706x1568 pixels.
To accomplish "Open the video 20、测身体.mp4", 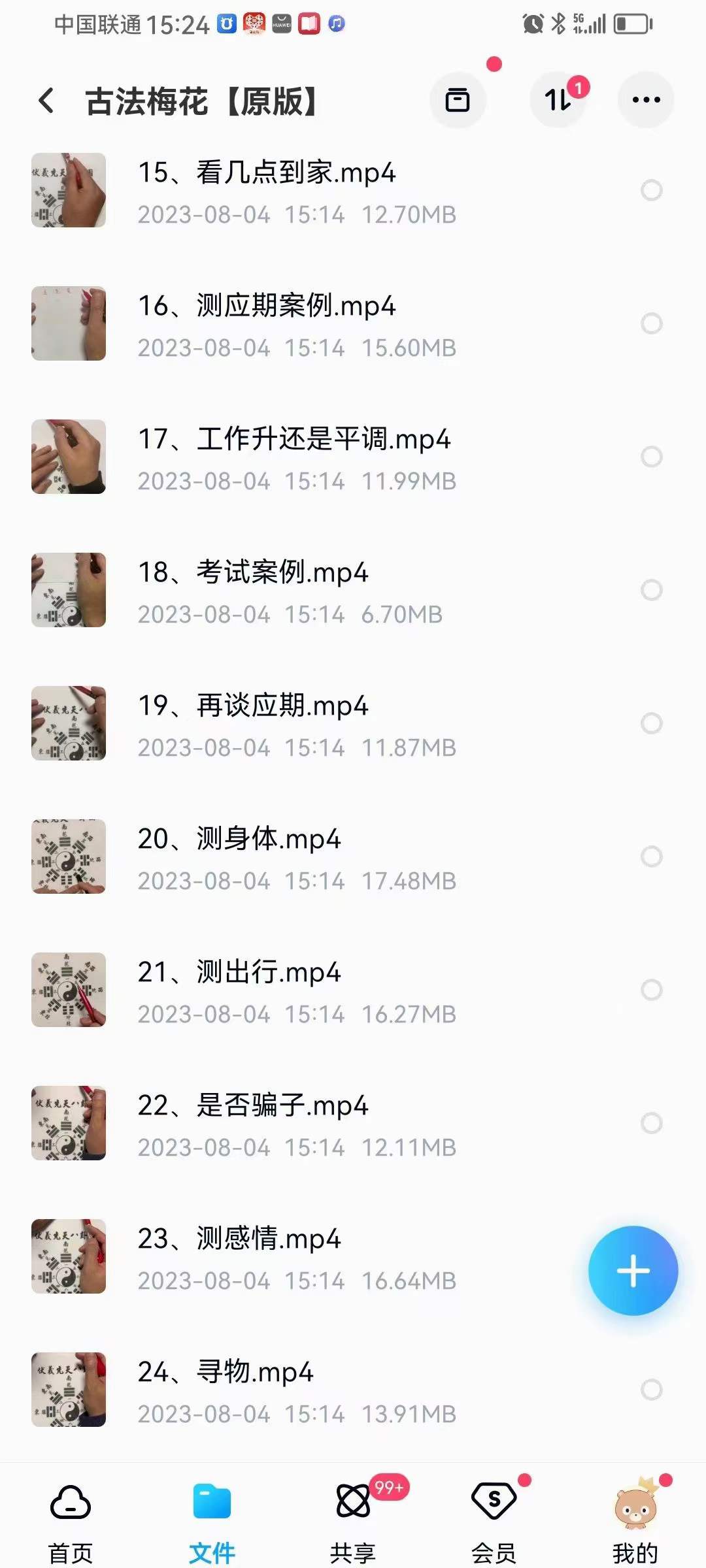I will tap(239, 840).
